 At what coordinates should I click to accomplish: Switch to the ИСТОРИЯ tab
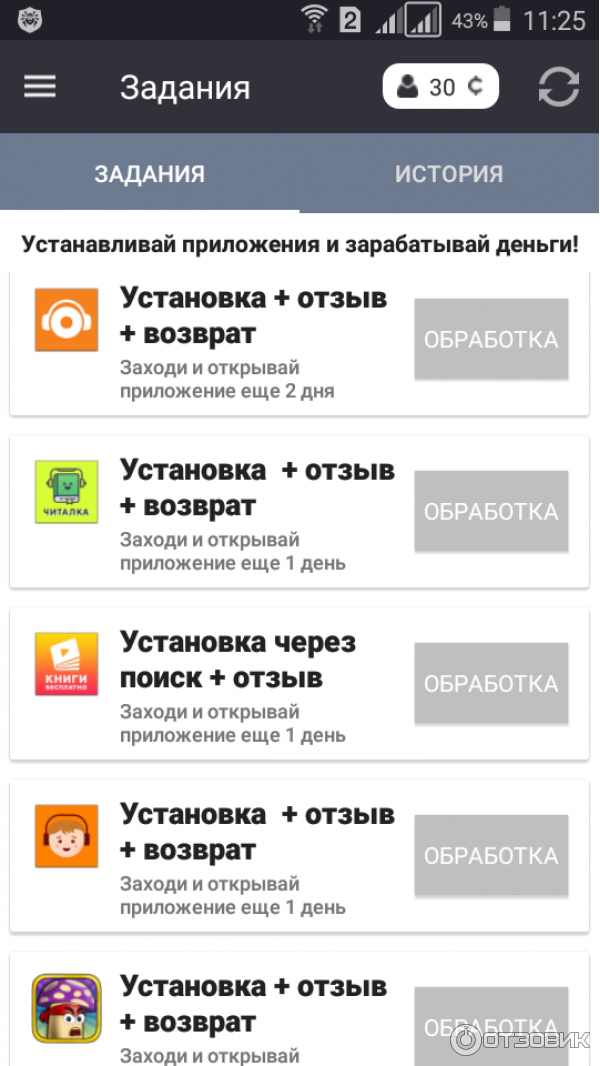[449, 174]
